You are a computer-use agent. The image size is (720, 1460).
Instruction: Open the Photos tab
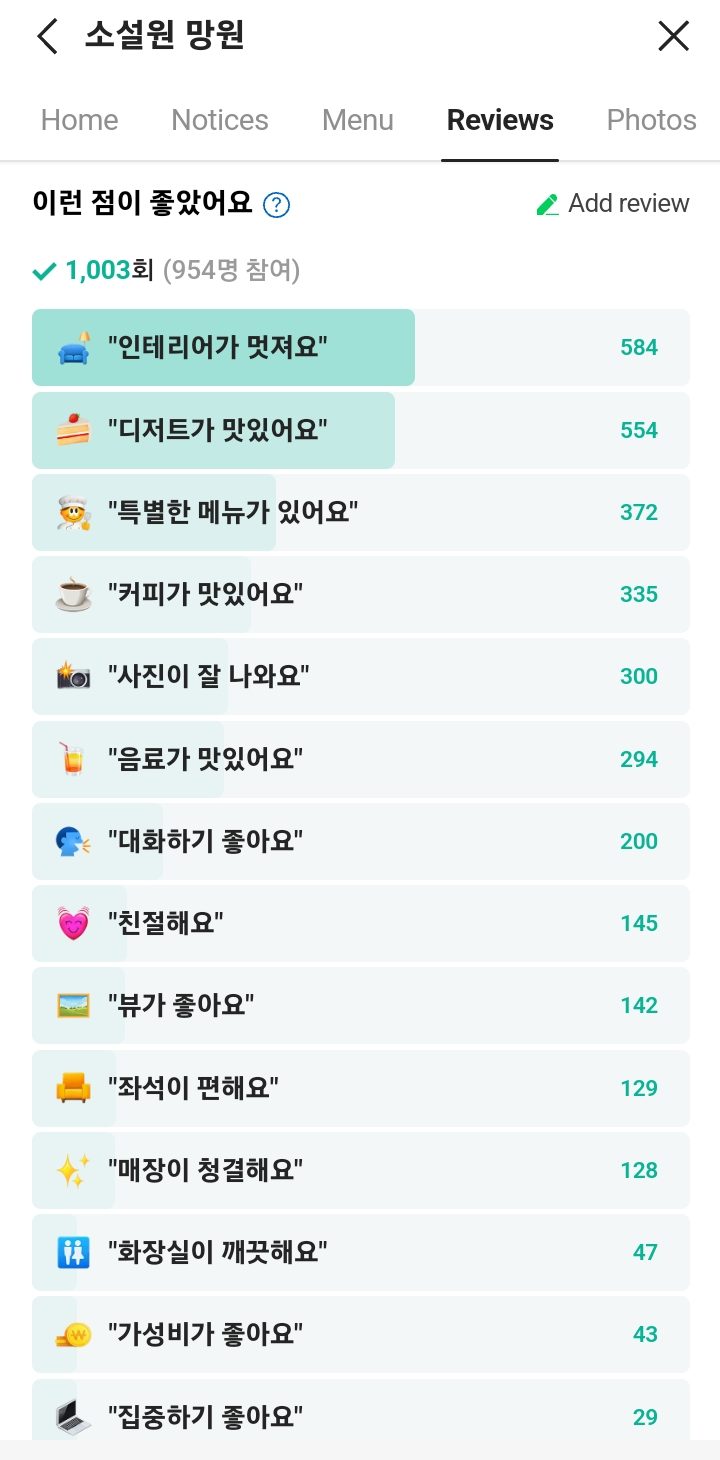[x=651, y=119]
